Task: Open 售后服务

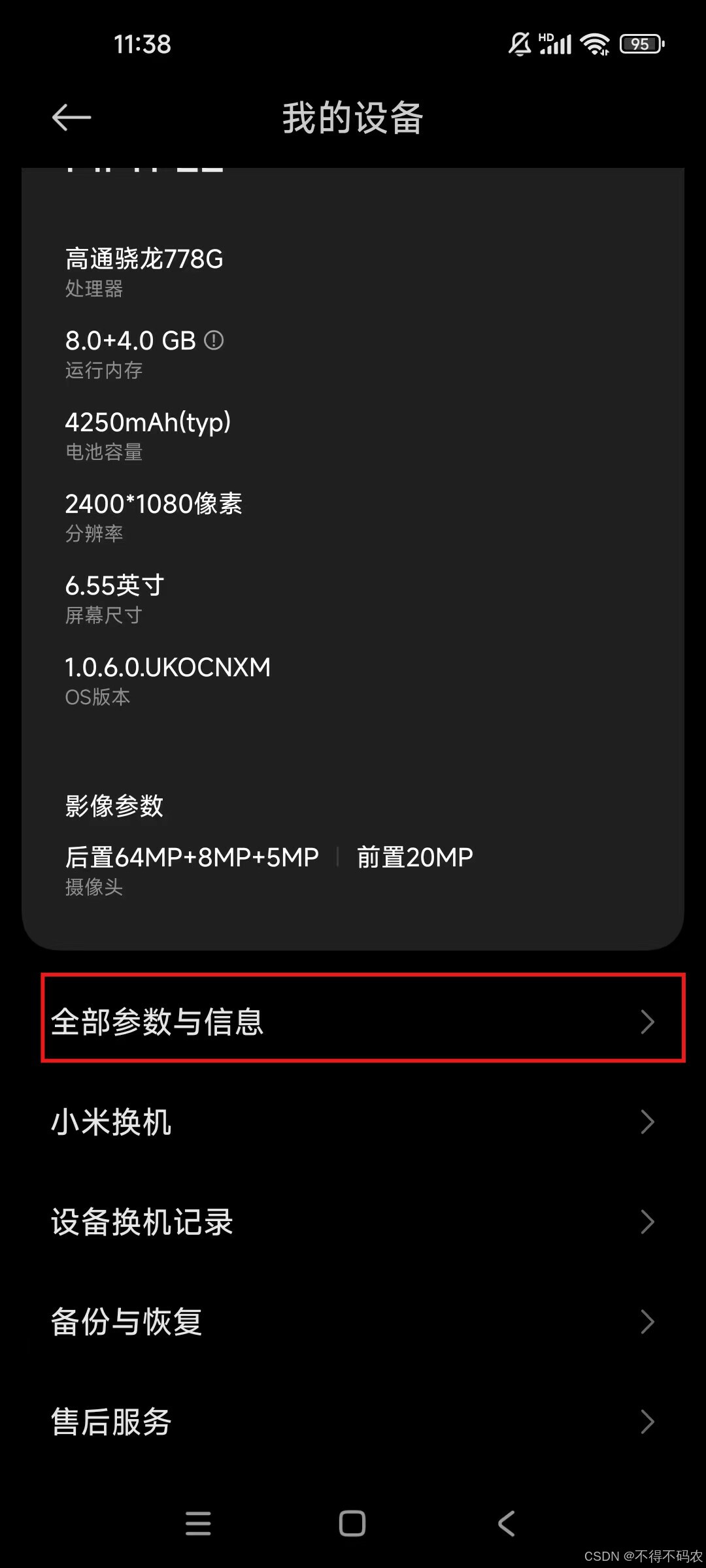Action: [x=353, y=1422]
